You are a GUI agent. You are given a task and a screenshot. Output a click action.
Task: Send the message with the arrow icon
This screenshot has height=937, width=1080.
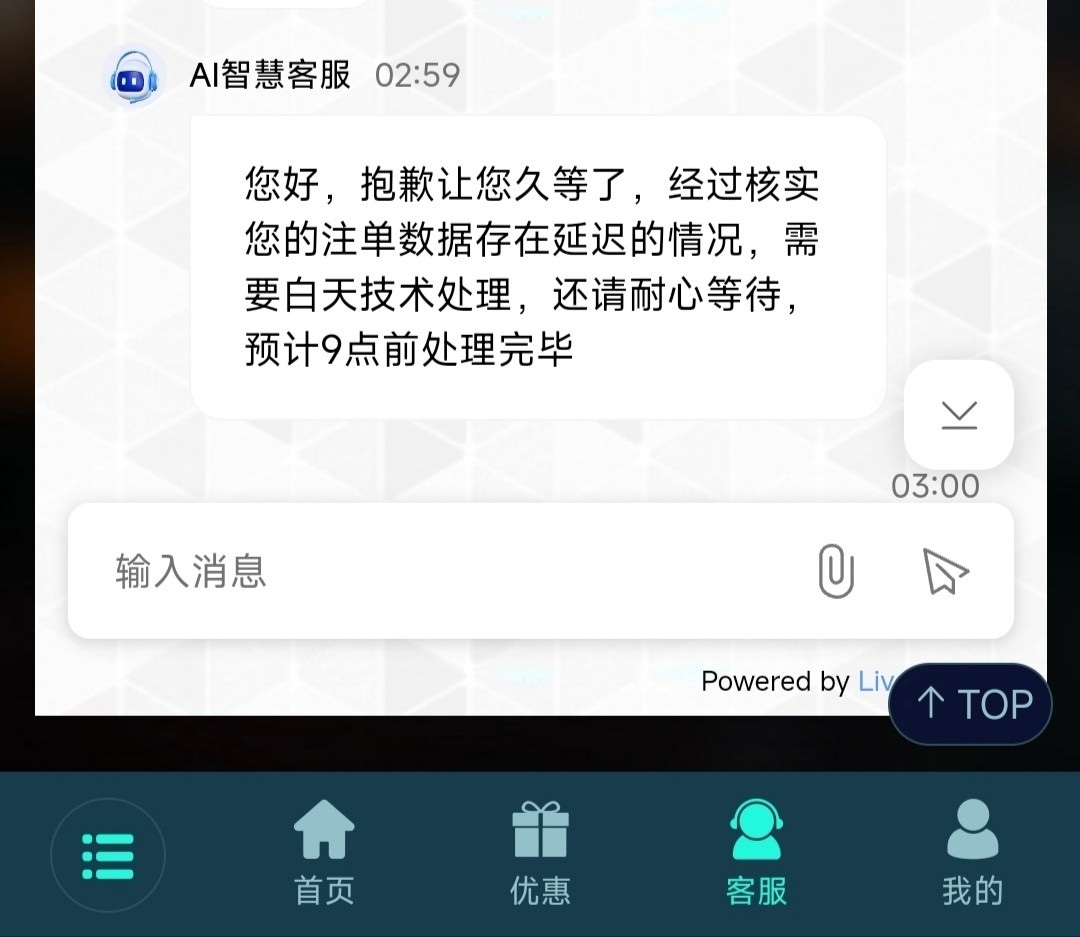pyautogui.click(x=944, y=571)
